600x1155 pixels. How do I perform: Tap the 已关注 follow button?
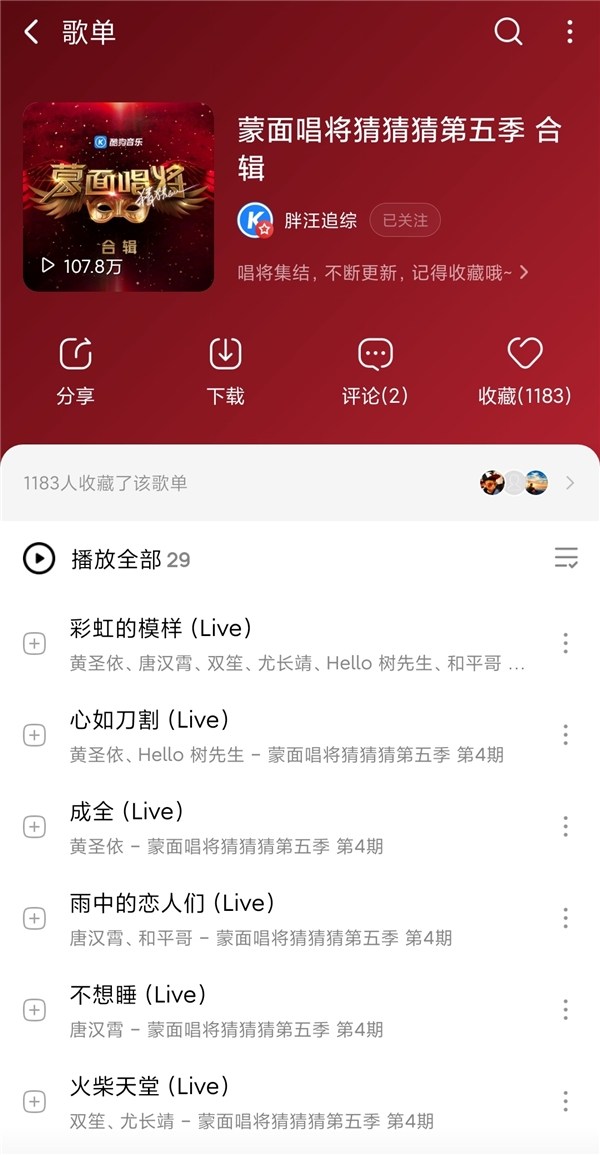404,221
